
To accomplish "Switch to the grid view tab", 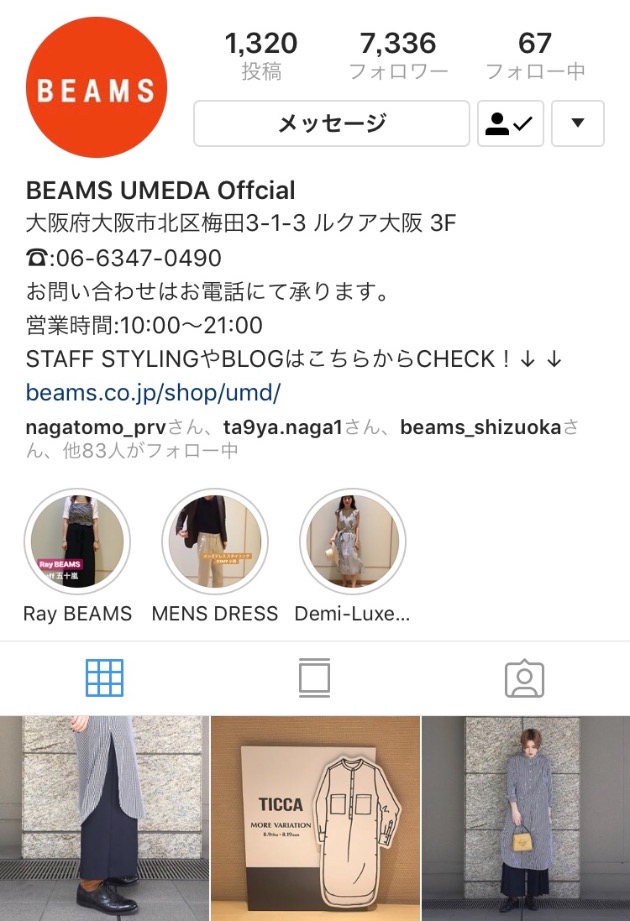I will pyautogui.click(x=105, y=678).
